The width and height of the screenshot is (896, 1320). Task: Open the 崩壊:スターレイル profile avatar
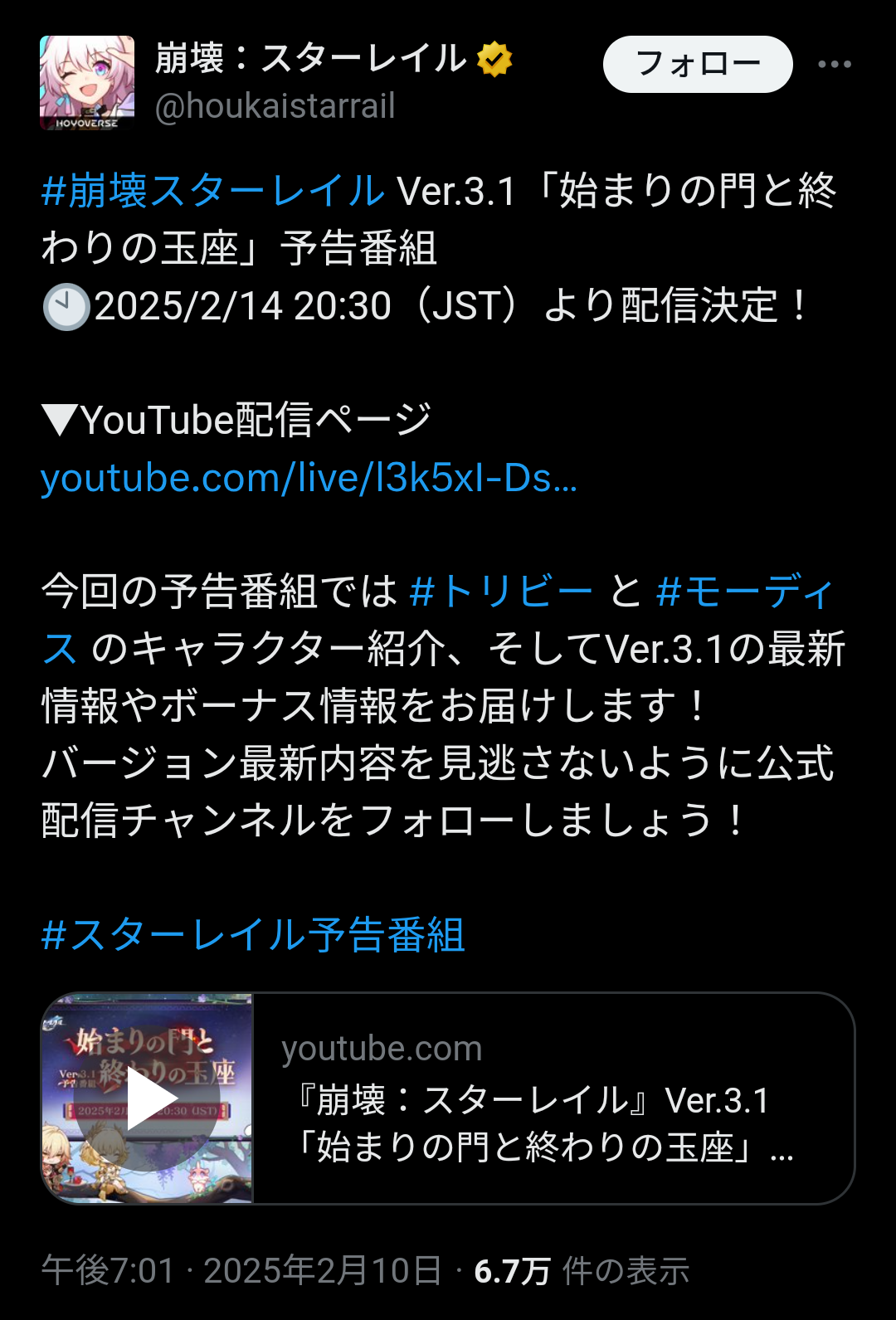87,82
